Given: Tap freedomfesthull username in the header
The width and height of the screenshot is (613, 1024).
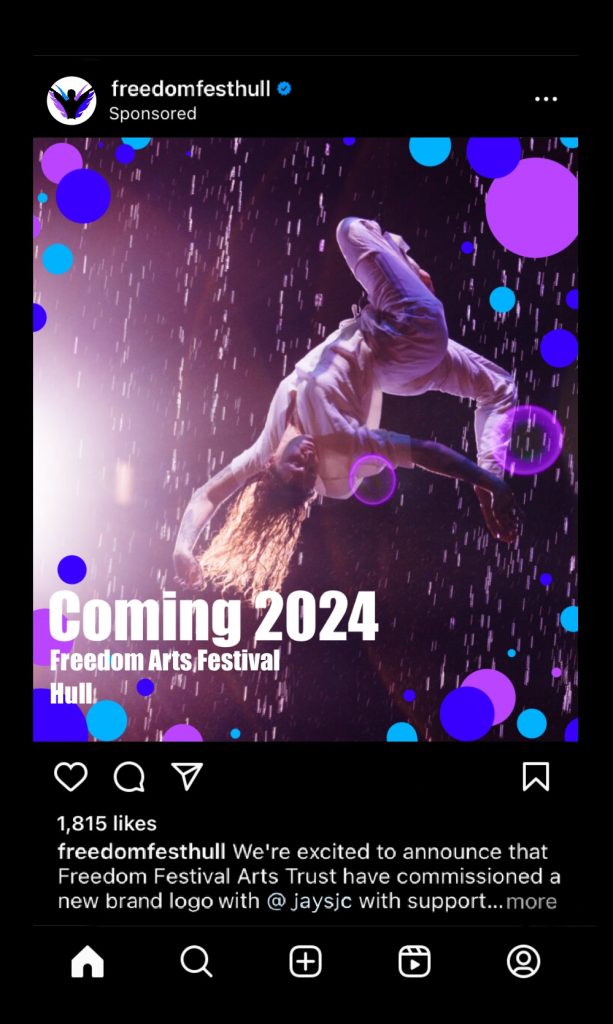Looking at the screenshot, I should (x=191, y=89).
